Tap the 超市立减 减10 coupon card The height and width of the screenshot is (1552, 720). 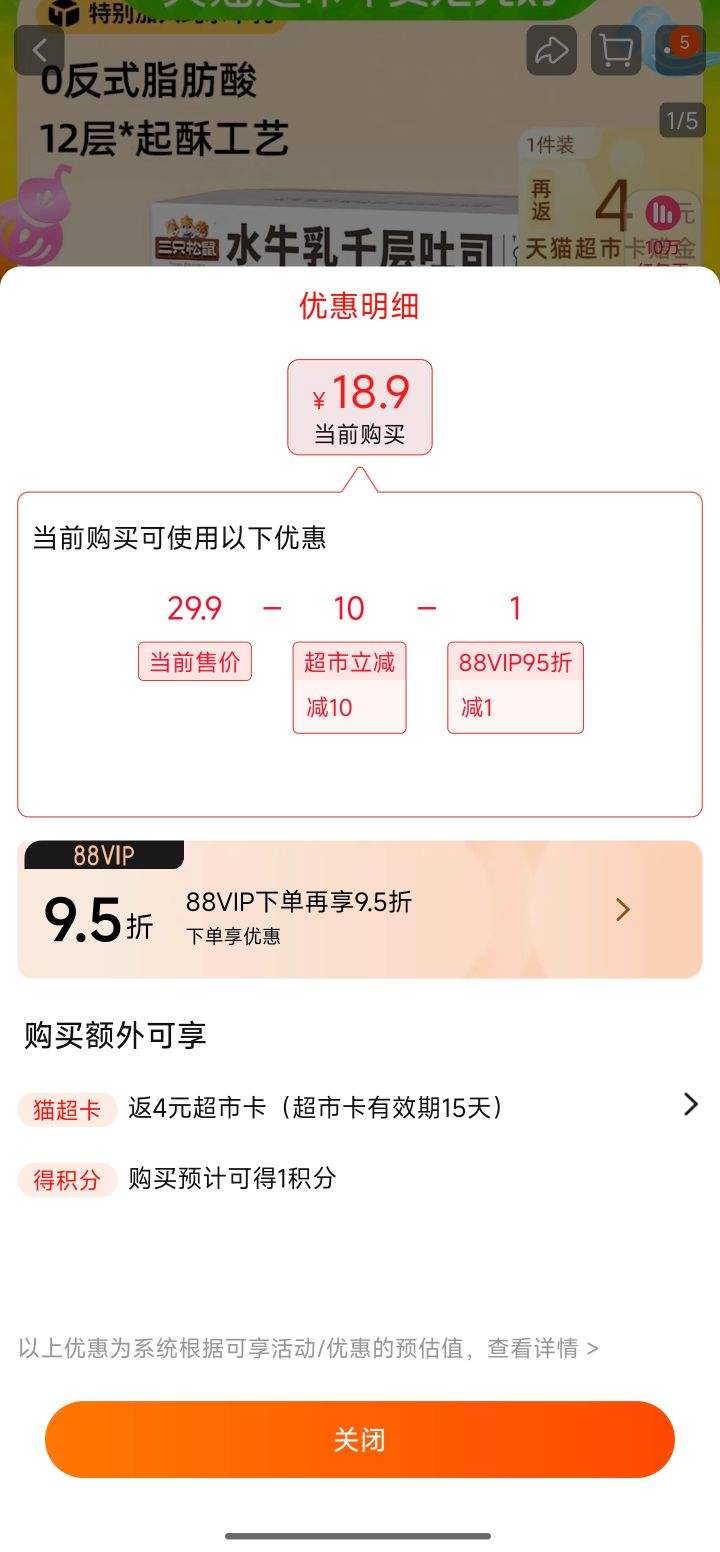349,687
